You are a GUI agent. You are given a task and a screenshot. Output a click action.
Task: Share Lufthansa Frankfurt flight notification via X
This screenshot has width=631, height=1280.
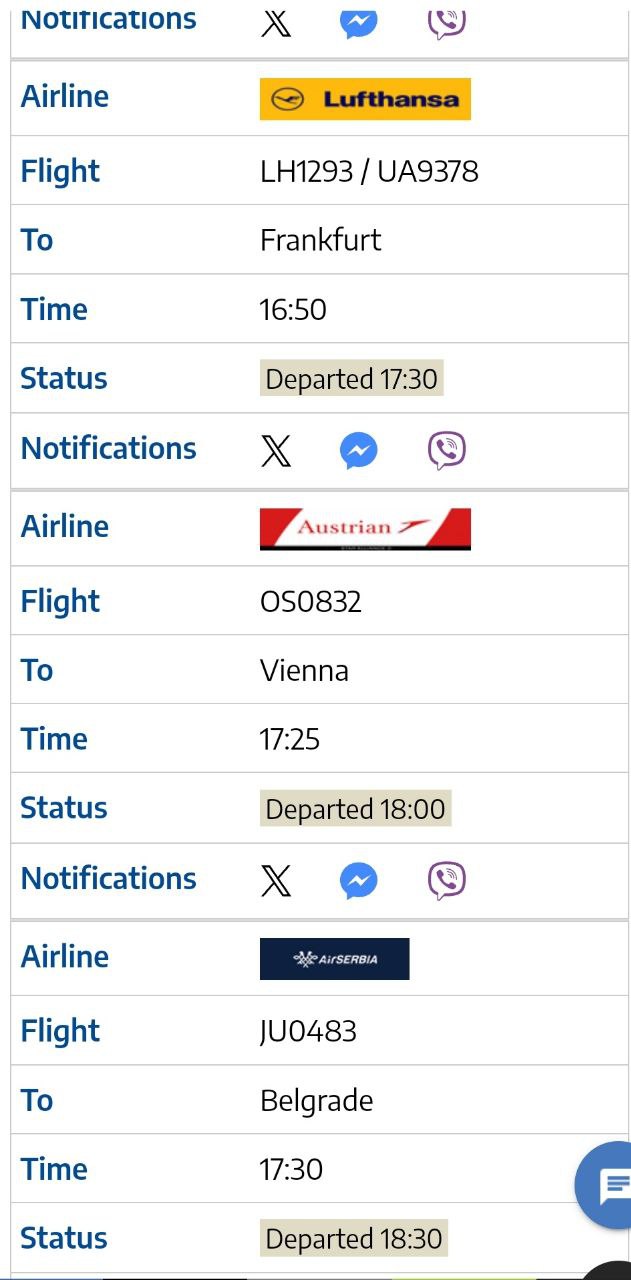[x=276, y=451]
